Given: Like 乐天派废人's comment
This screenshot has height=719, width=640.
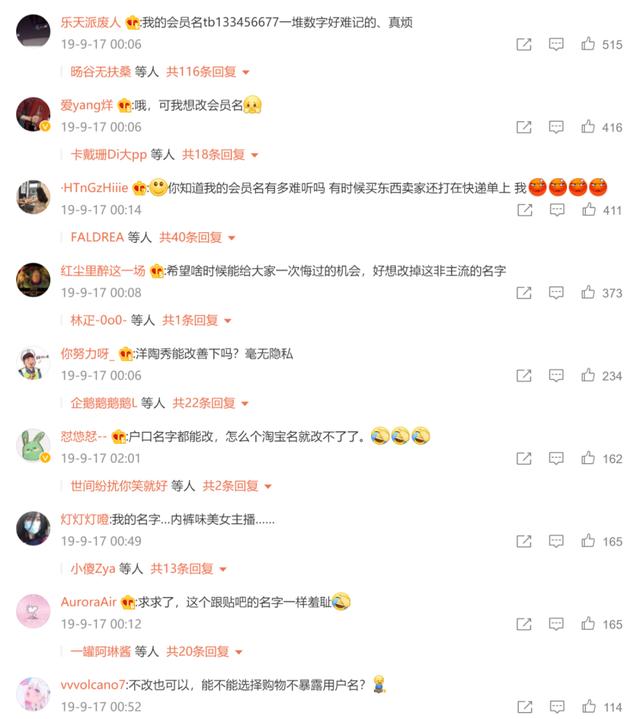Looking at the screenshot, I should 588,44.
